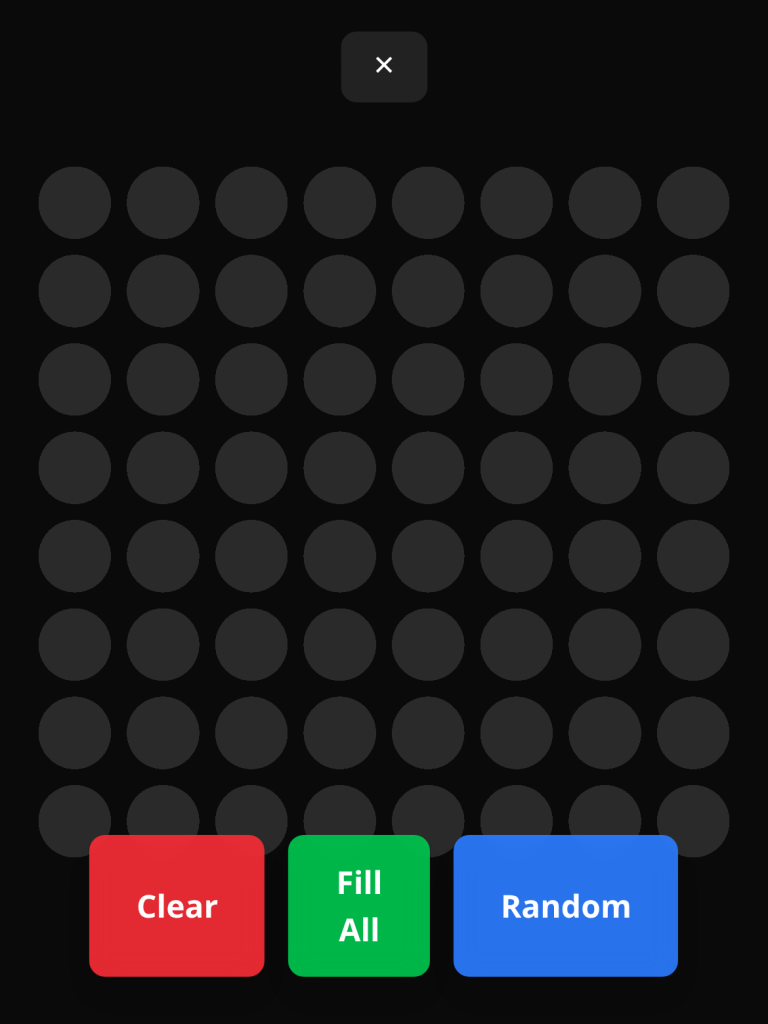Select the seventh dot in the second row
Screen dimensions: 768x1024
[x=604, y=291]
